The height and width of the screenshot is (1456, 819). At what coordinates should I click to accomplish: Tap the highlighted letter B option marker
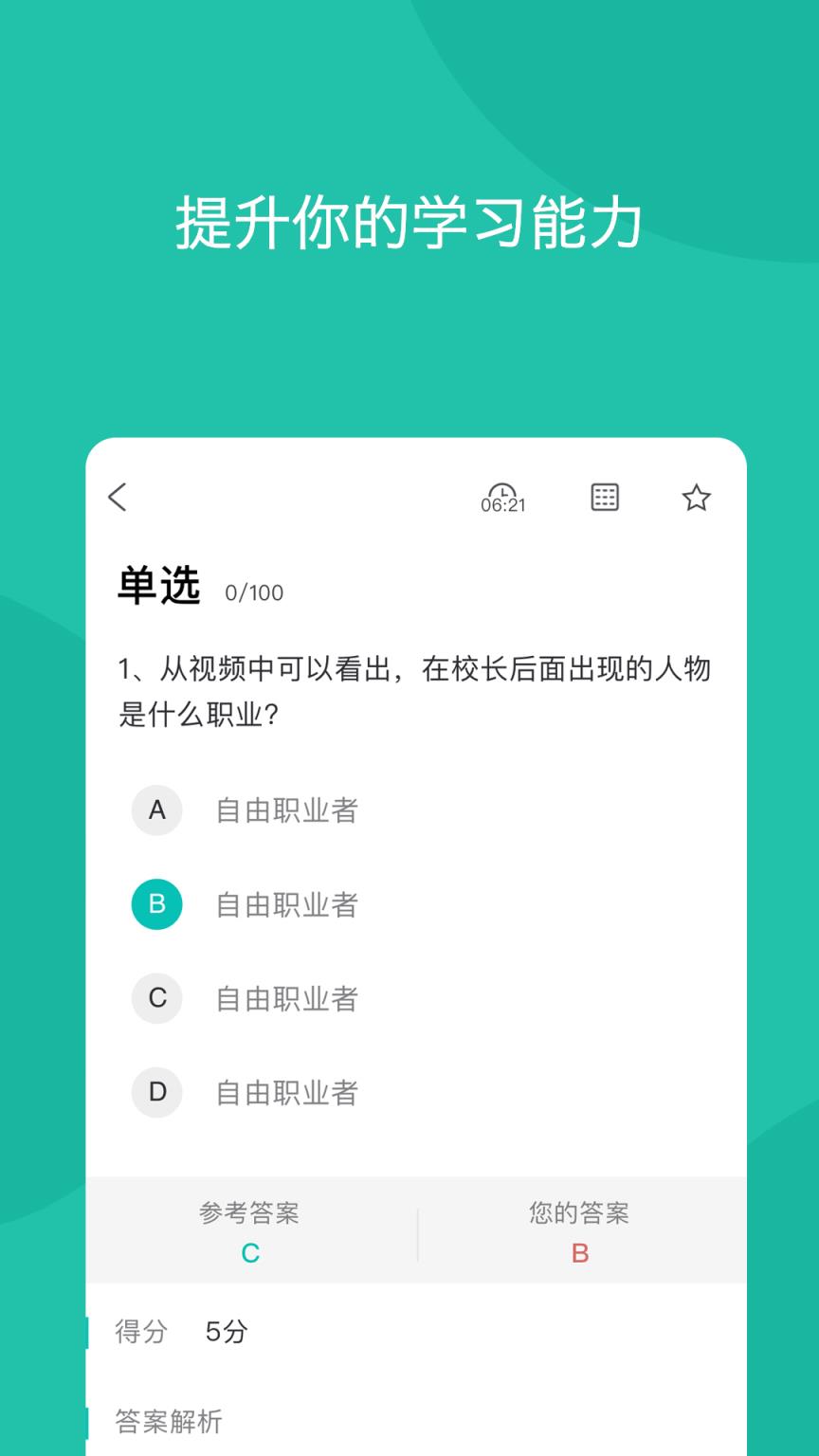[x=157, y=904]
